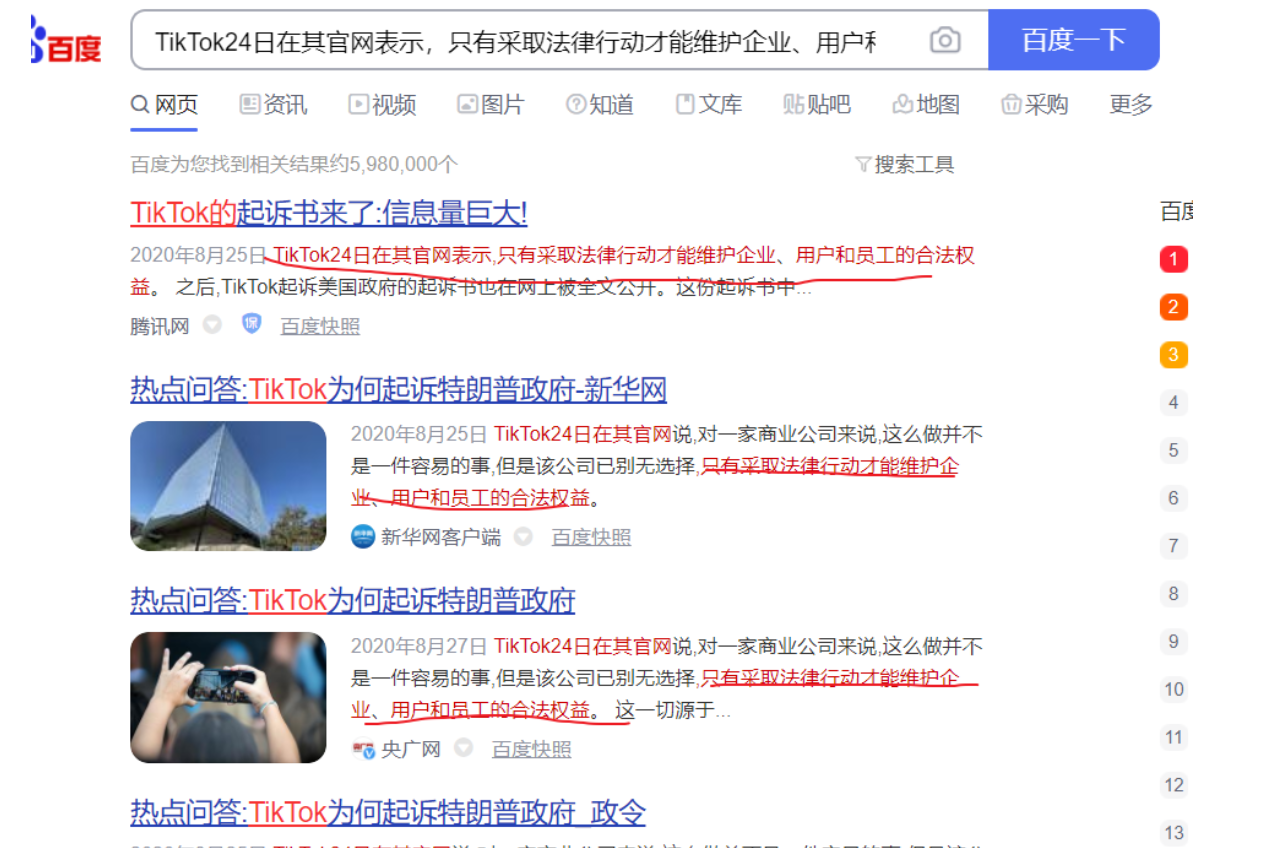
Task: Open glass building thumbnail of 新华网 result
Action: point(228,486)
